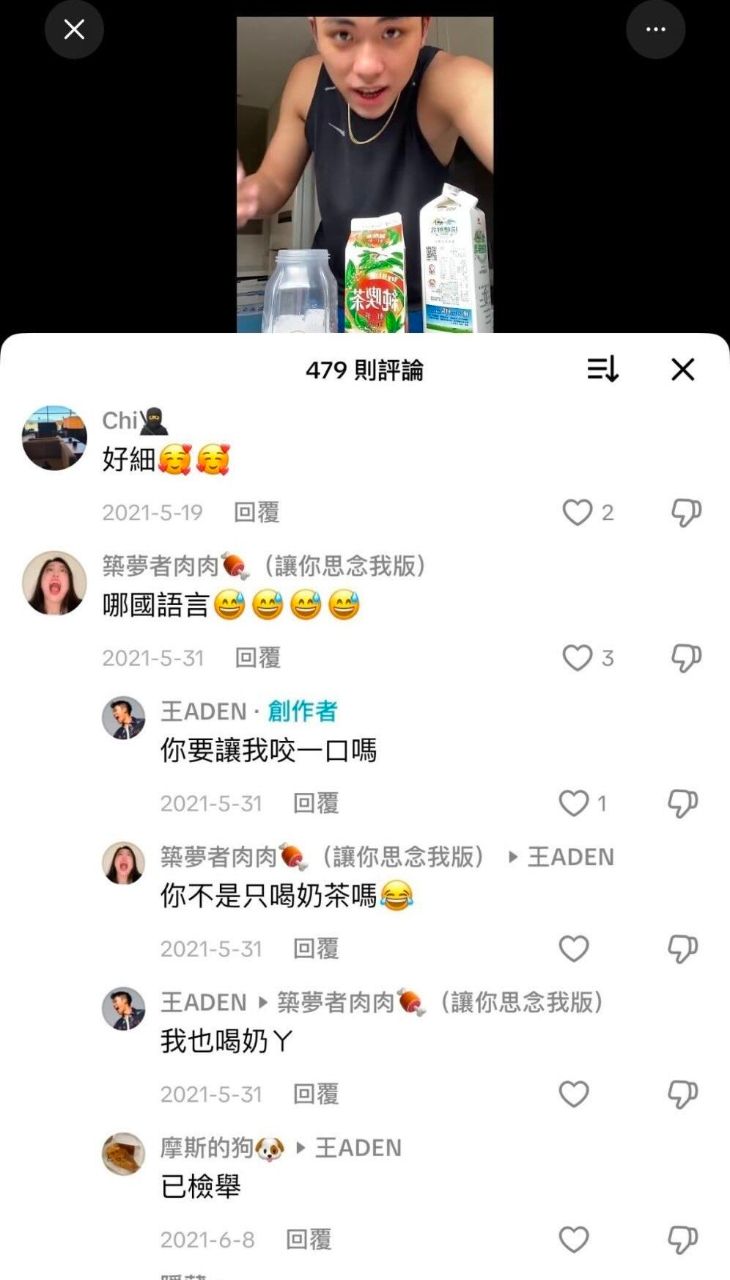
Task: Reply to 你要讓我咬一口嗎
Action: [x=315, y=803]
